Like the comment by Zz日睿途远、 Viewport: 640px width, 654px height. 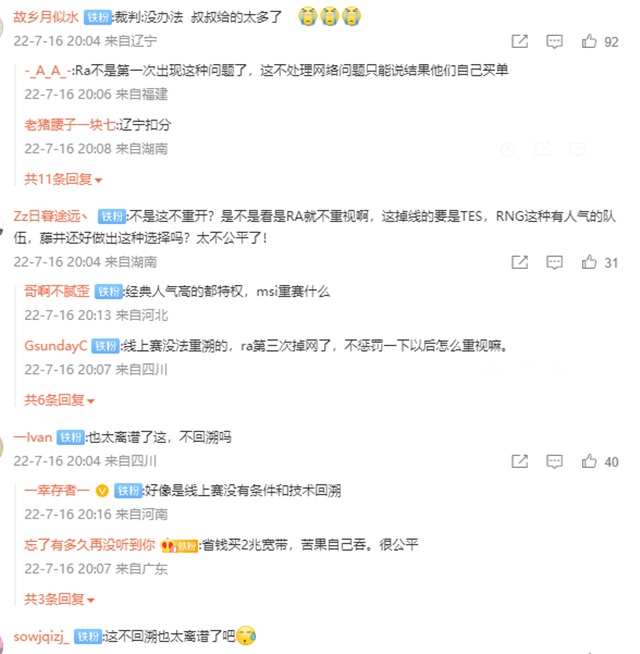point(587,262)
